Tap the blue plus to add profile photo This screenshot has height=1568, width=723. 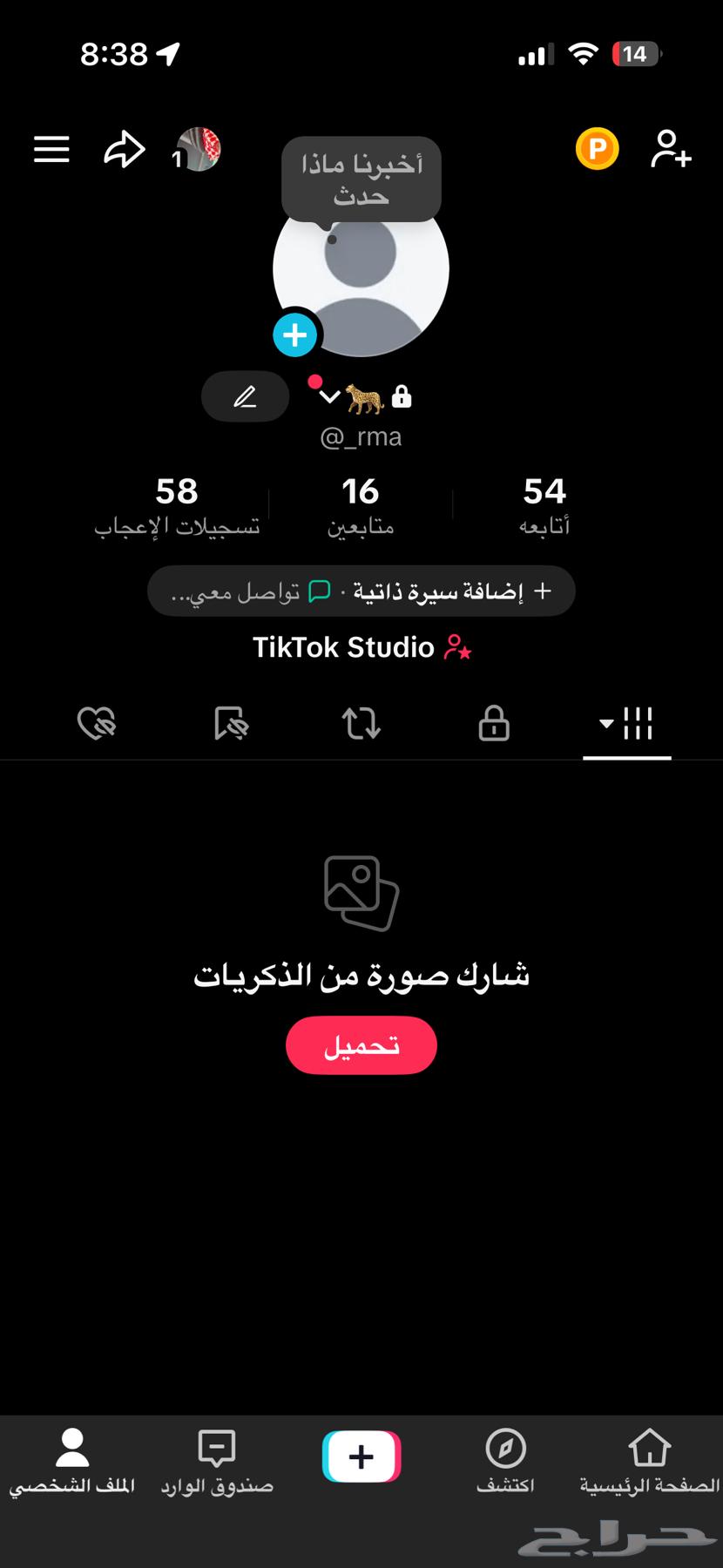click(295, 334)
